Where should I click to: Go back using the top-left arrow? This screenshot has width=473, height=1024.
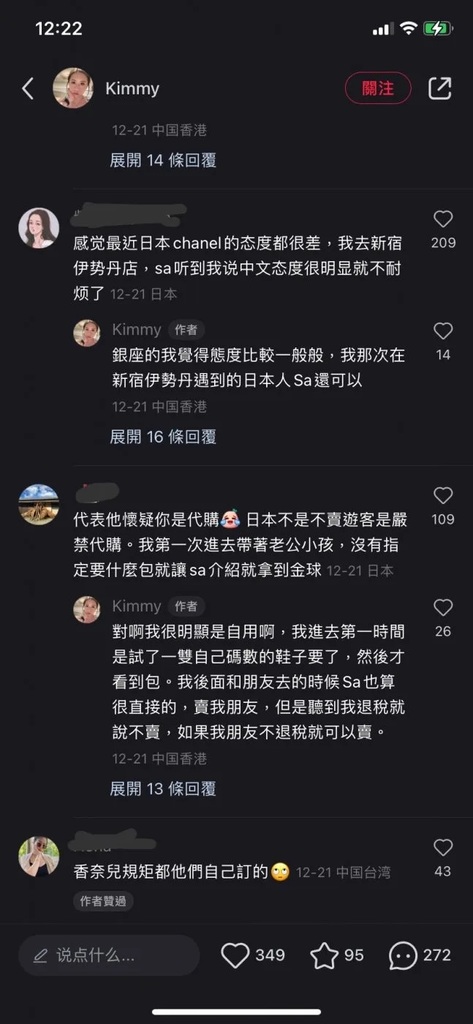click(27, 88)
